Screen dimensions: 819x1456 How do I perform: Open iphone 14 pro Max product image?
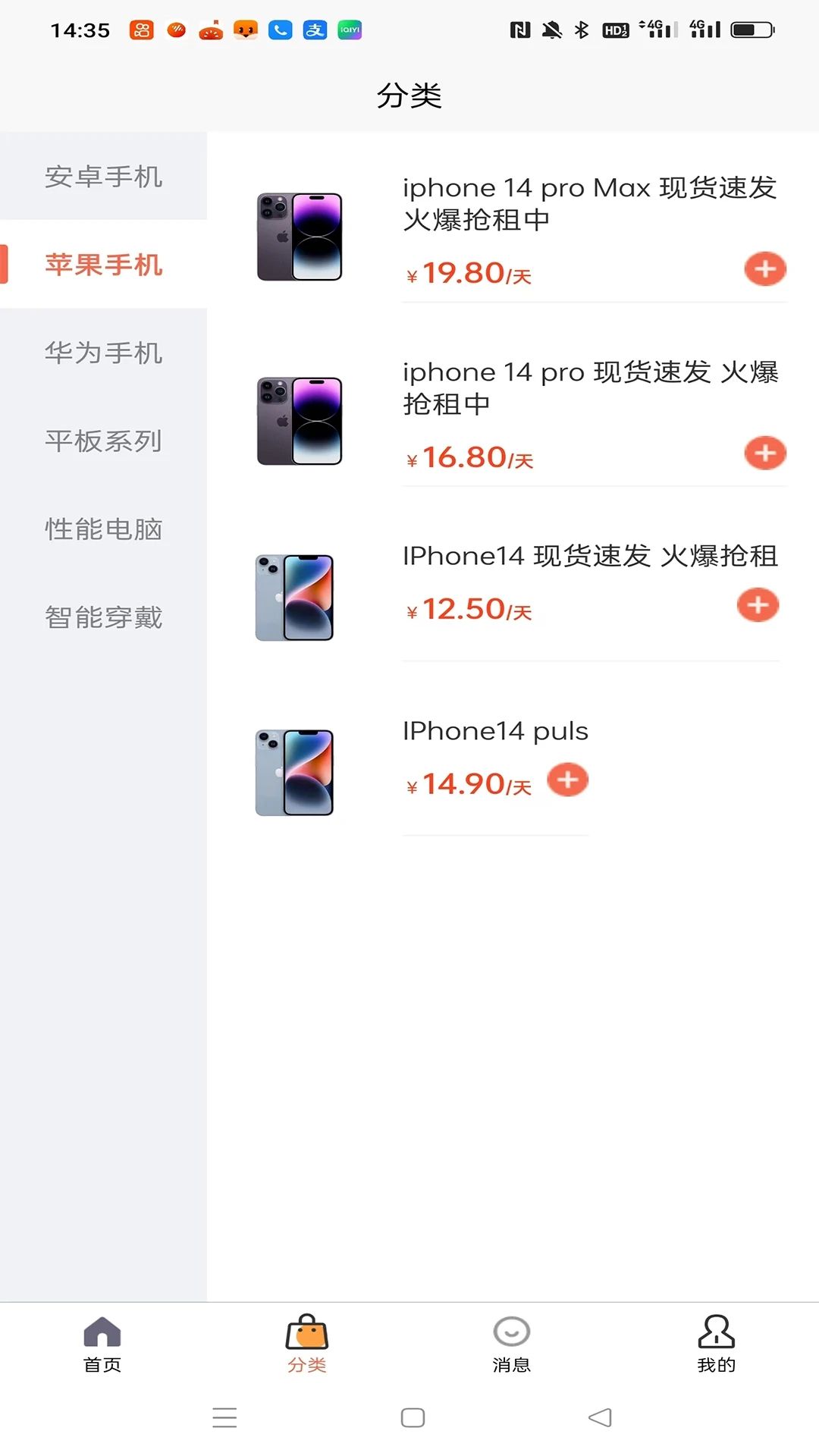[x=300, y=237]
